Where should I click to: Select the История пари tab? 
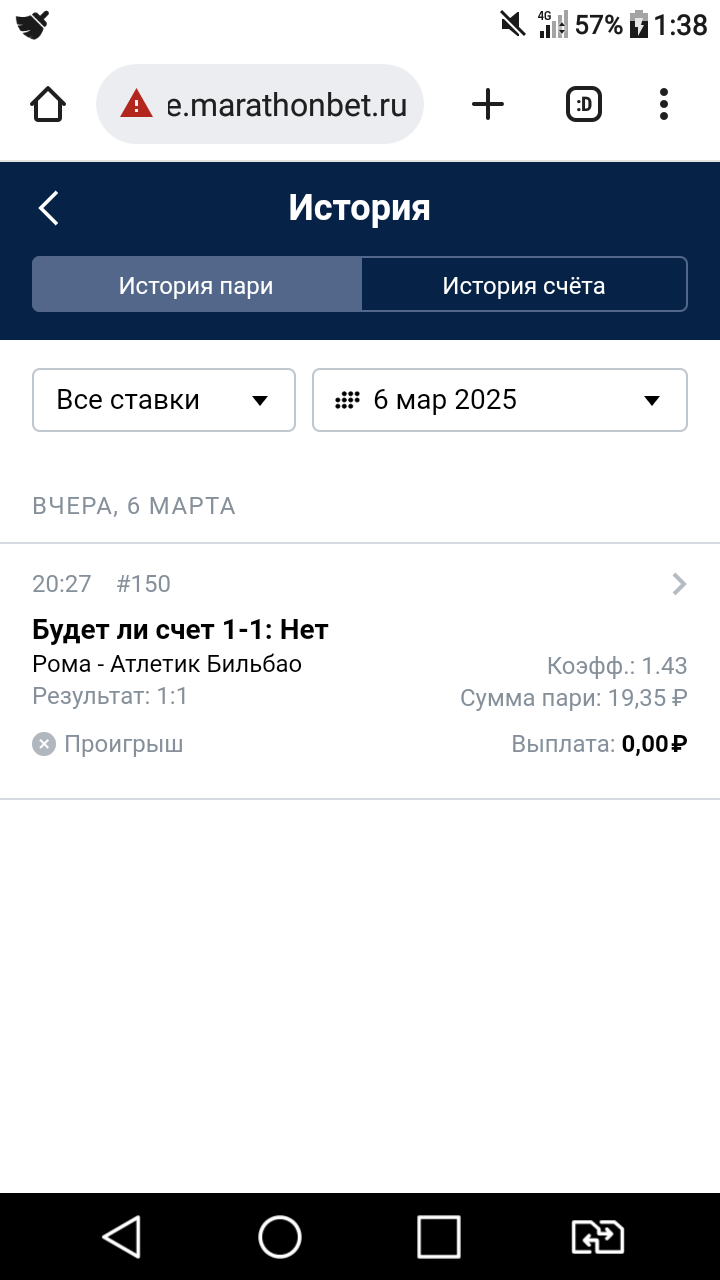tap(196, 285)
